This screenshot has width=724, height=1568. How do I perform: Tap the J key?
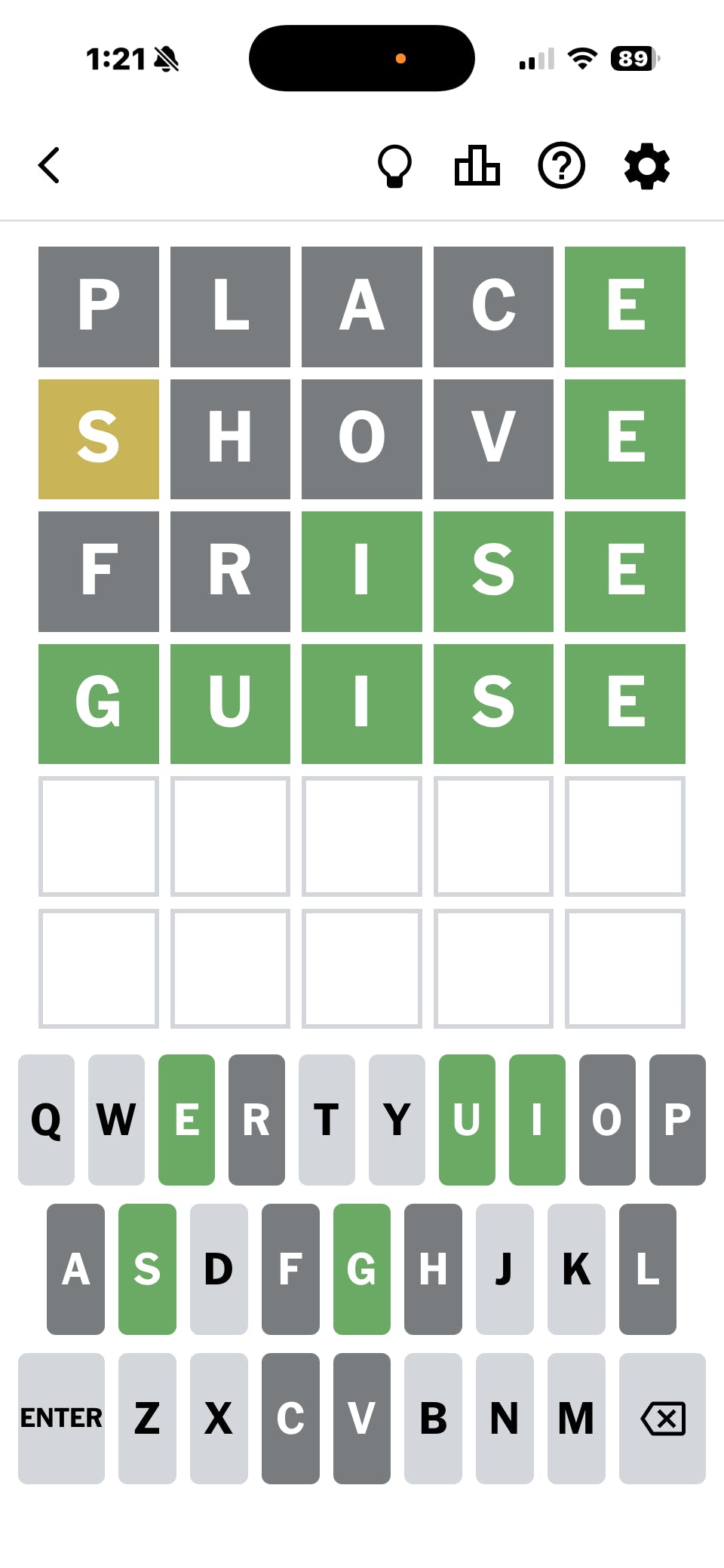click(x=505, y=1269)
